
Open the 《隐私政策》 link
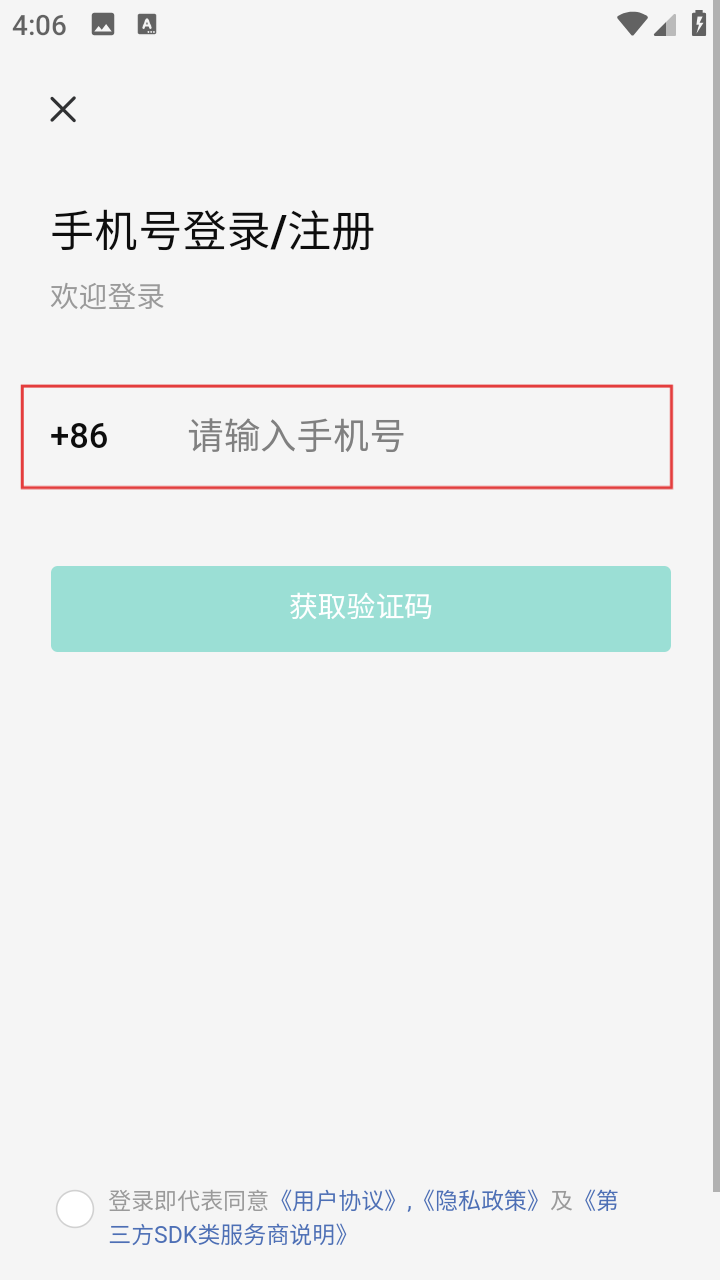(x=478, y=1200)
